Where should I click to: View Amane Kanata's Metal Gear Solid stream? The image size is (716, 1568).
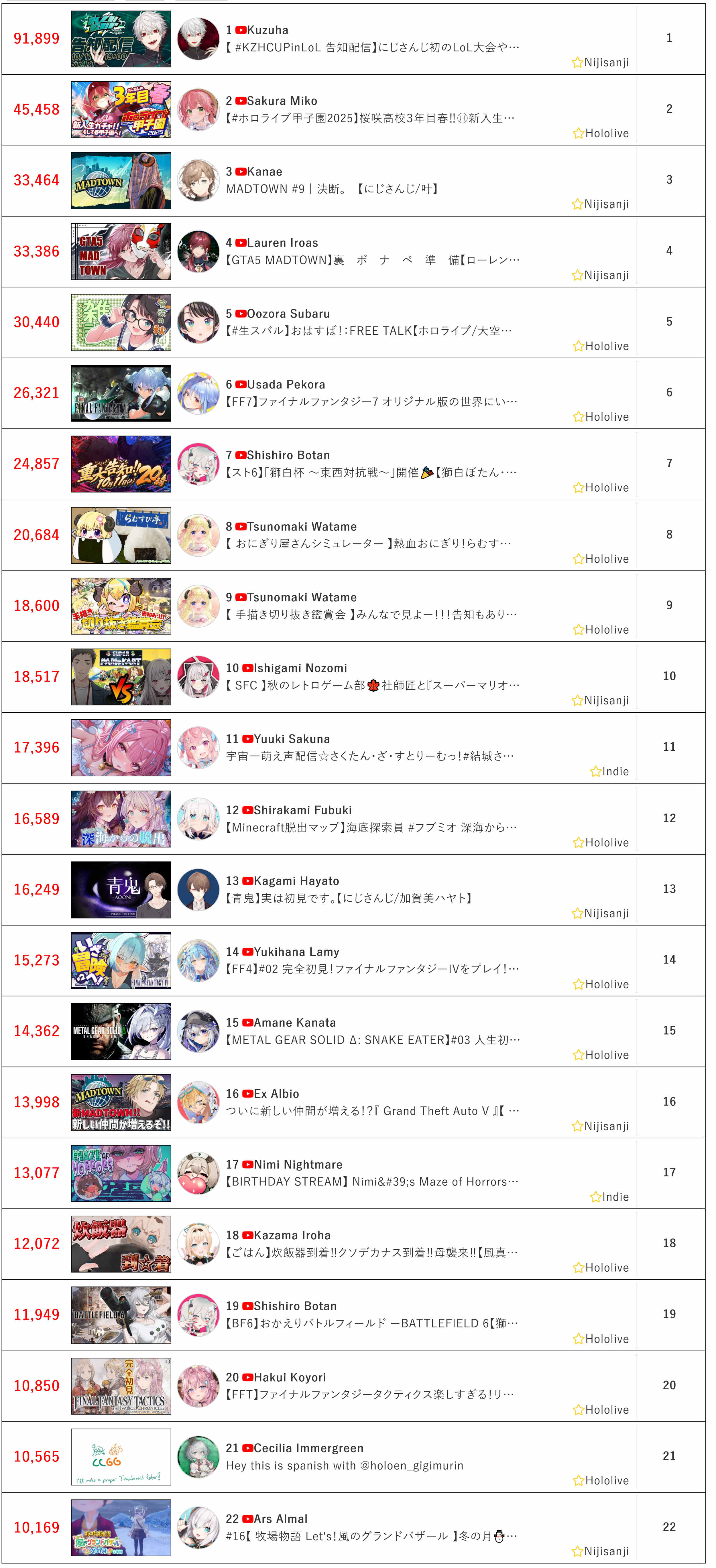point(373,1040)
